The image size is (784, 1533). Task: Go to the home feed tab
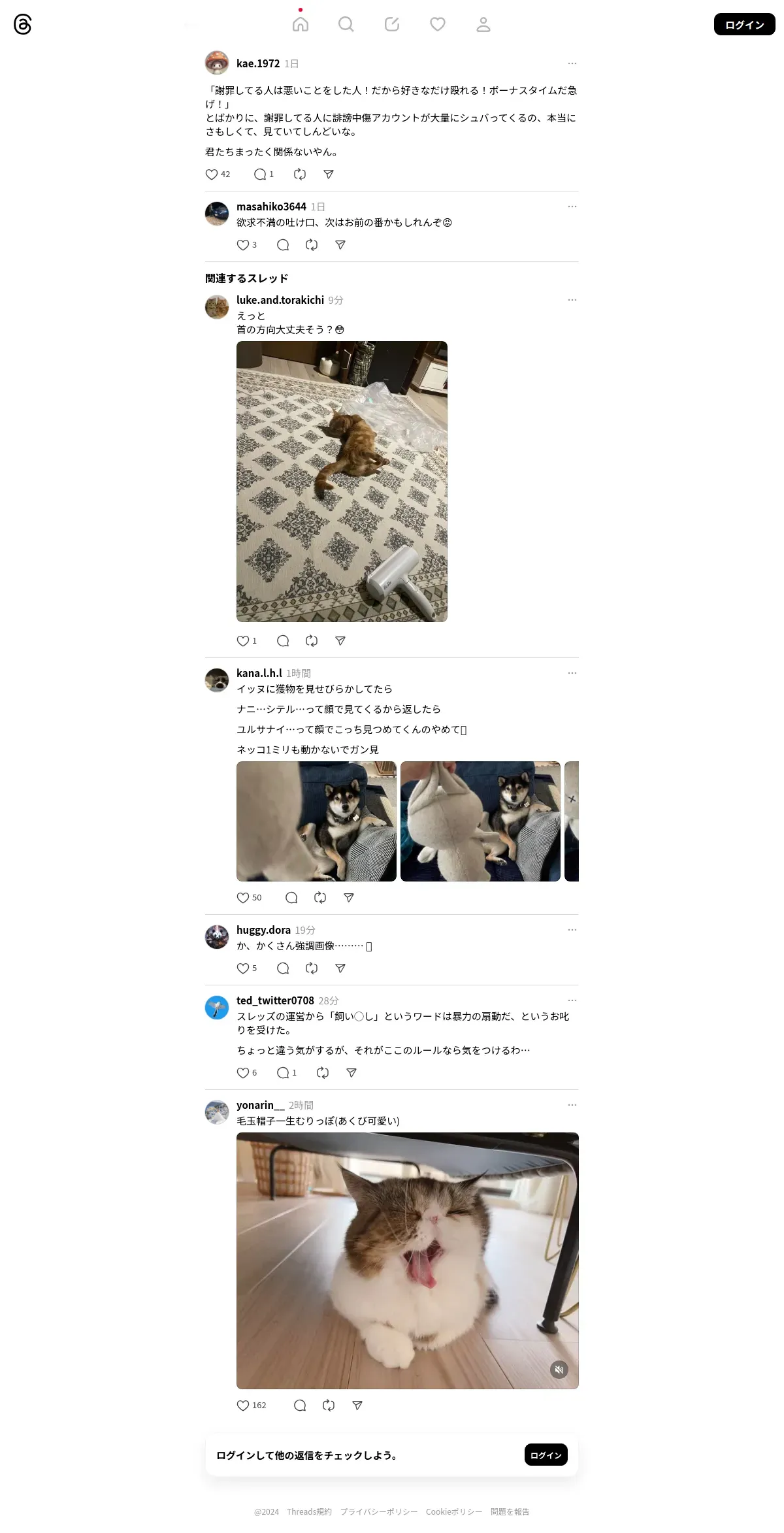coord(301,24)
